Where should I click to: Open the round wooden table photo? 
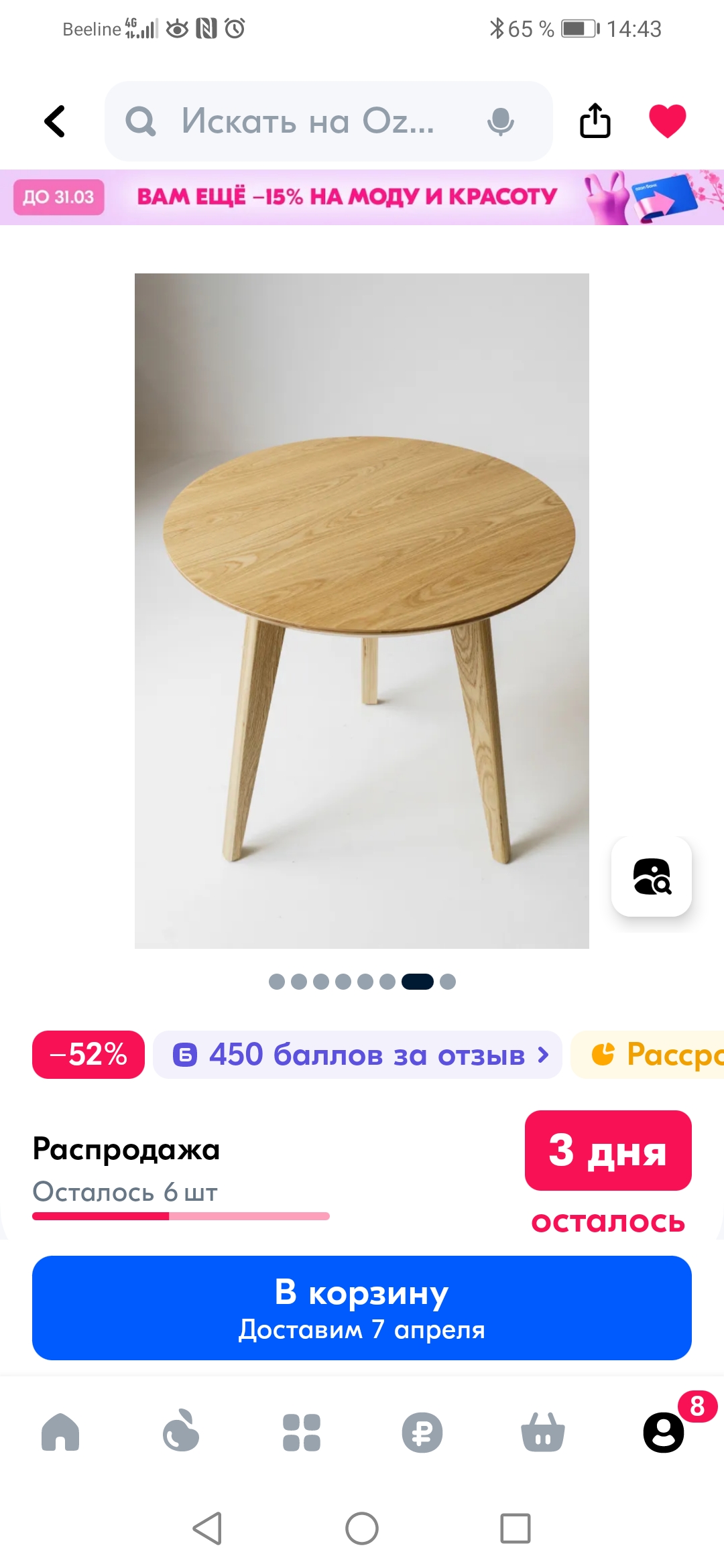coord(362,610)
